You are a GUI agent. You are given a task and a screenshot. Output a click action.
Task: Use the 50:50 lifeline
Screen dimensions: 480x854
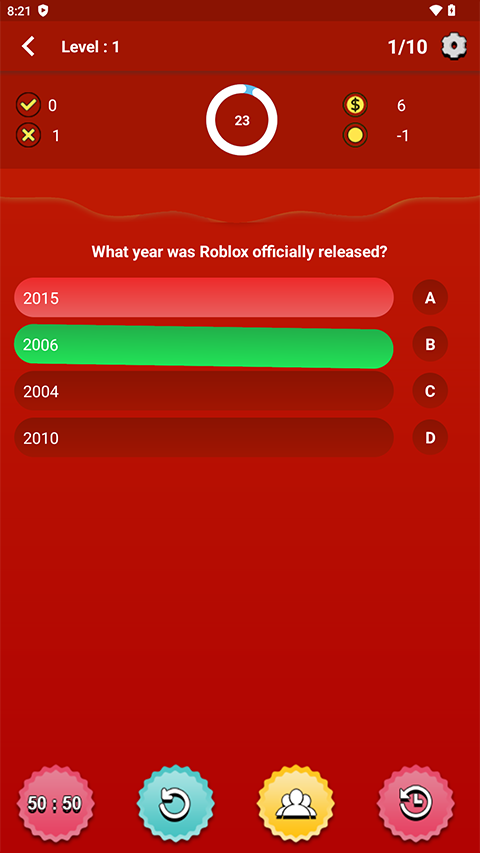[x=56, y=803]
